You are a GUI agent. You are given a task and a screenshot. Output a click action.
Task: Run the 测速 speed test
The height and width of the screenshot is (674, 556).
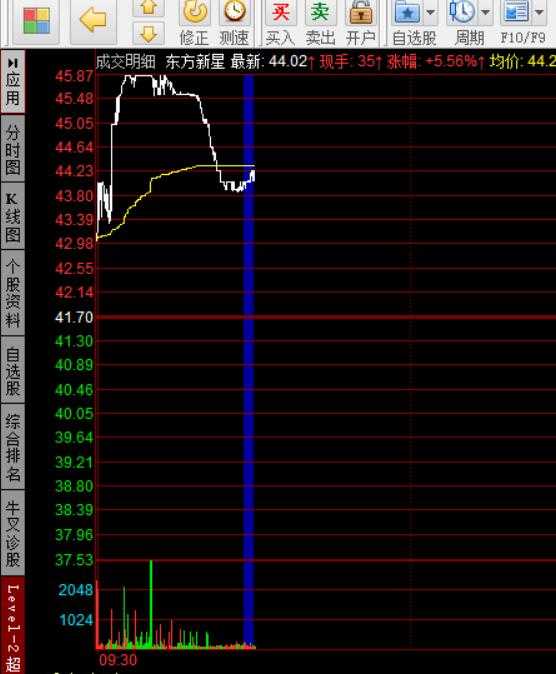(234, 23)
